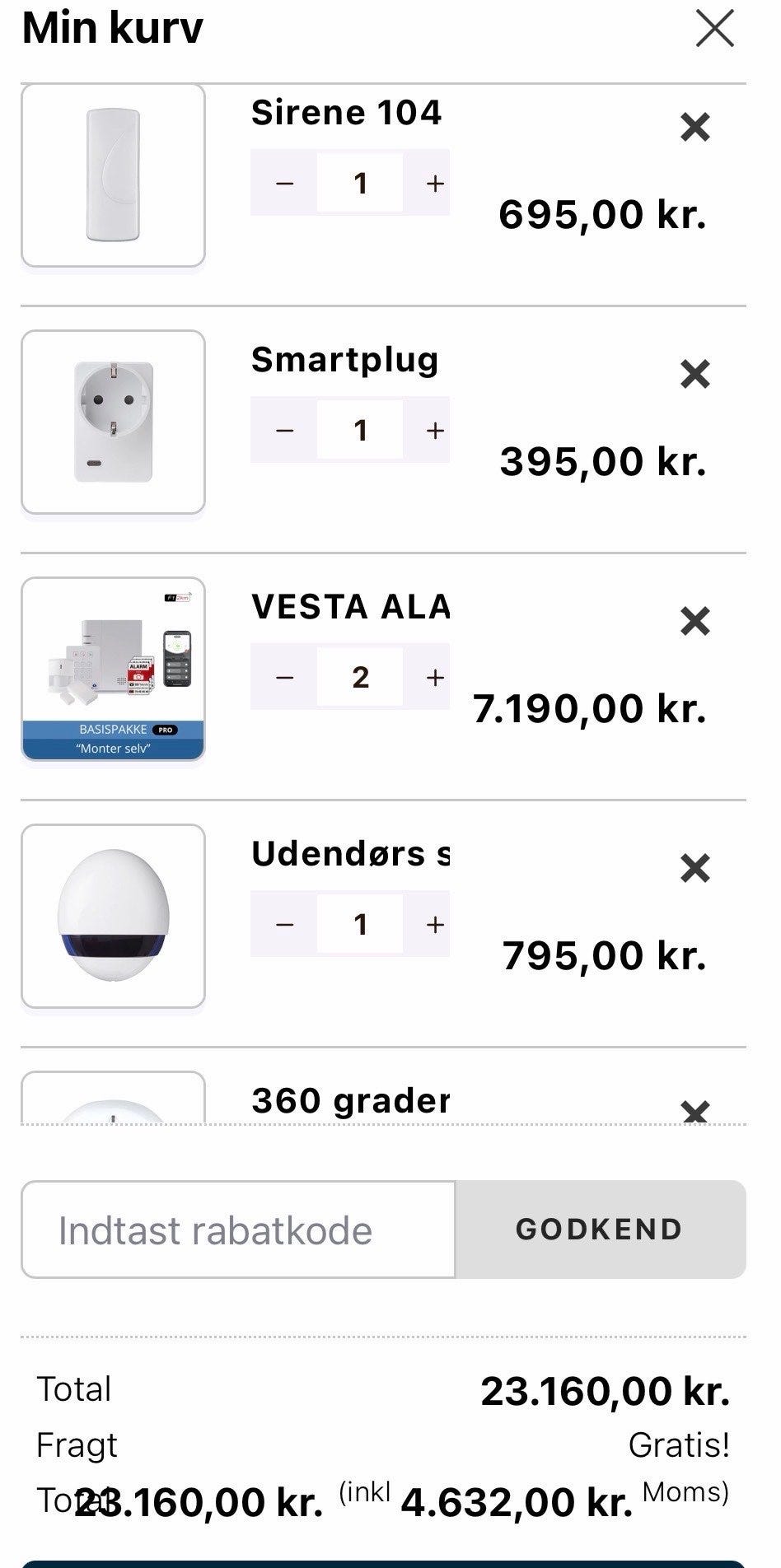Edit the Sirene 104 quantity field

click(x=360, y=183)
